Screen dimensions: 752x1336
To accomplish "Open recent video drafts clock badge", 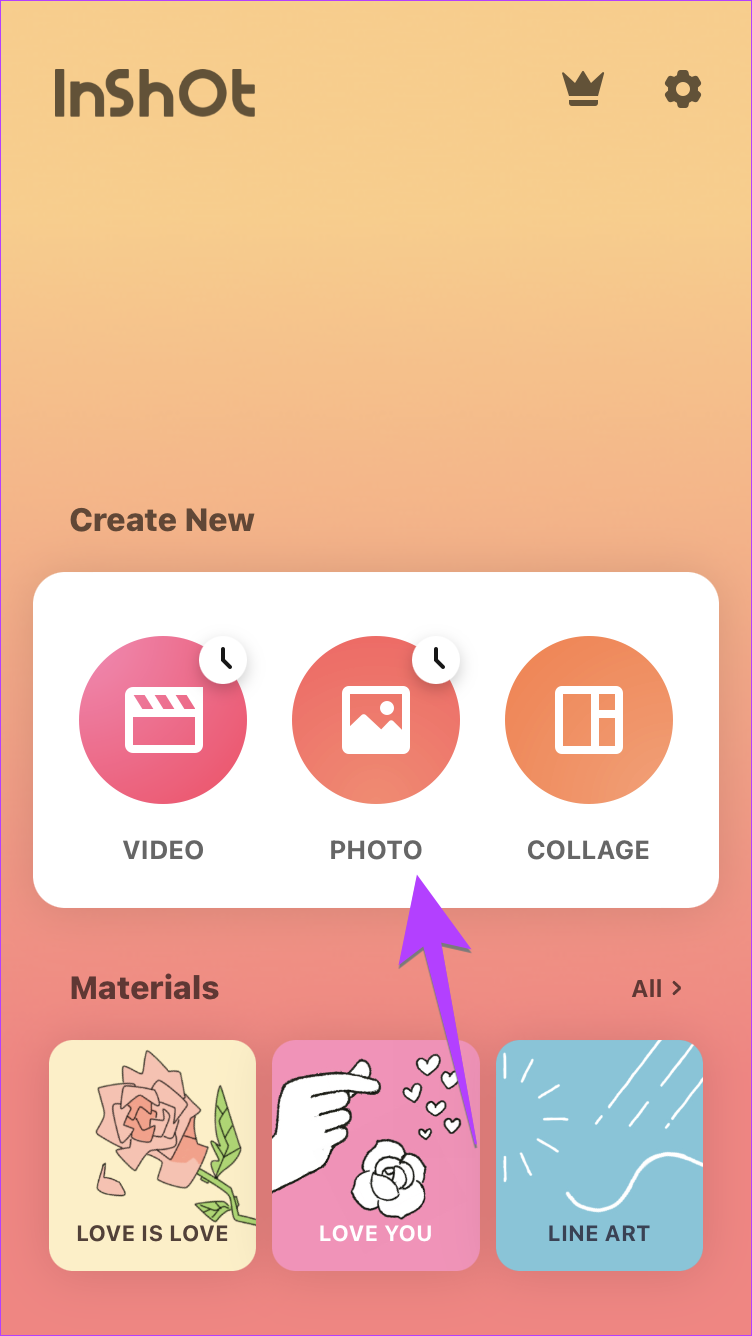I will point(224,659).
